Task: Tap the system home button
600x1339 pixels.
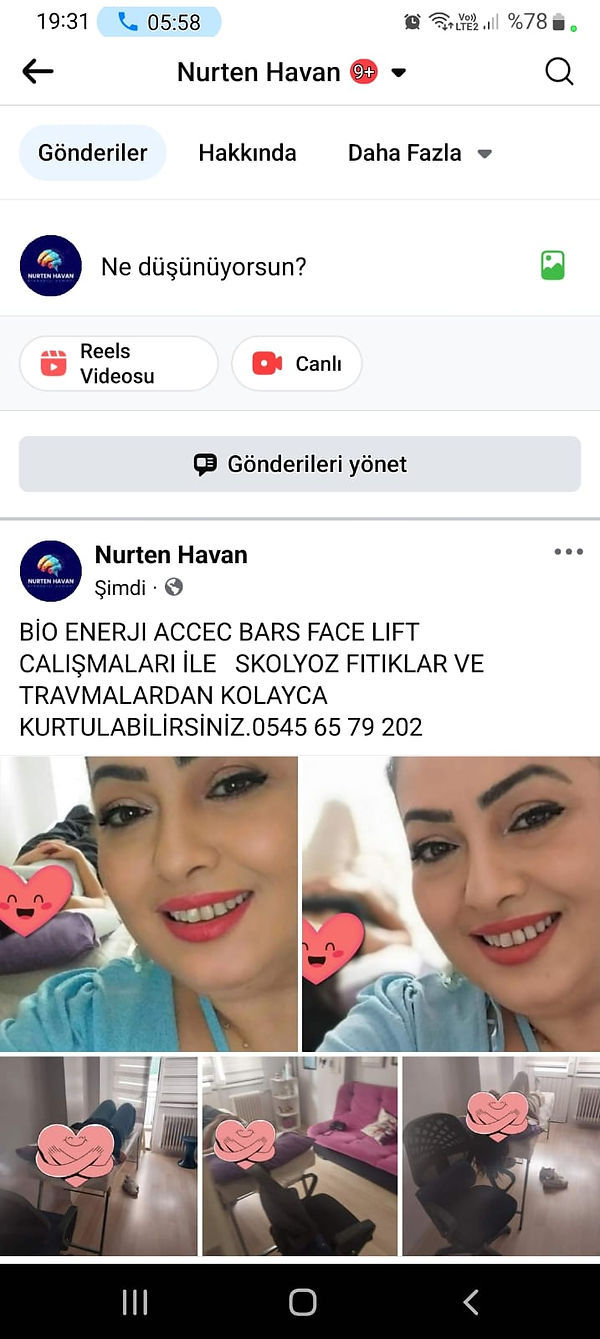Action: [302, 1301]
